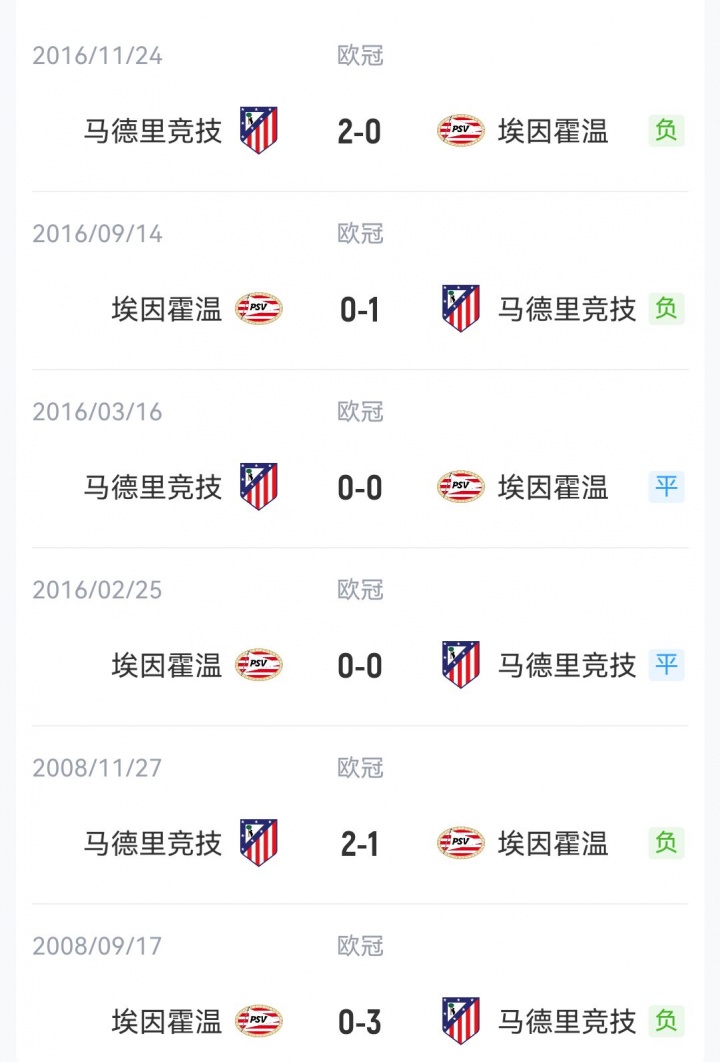Open the 2016/11/24 match, score 2-0
The height and width of the screenshot is (1062, 720).
pos(360,131)
